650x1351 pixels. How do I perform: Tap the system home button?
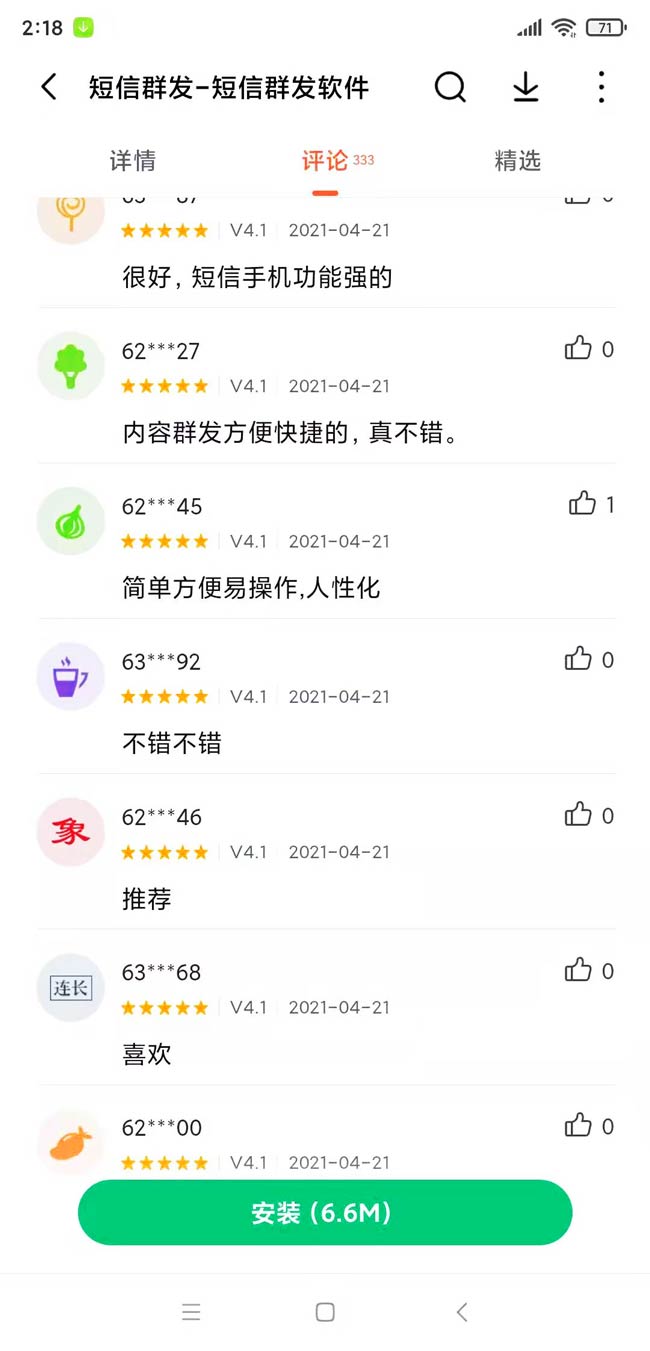point(325,1312)
